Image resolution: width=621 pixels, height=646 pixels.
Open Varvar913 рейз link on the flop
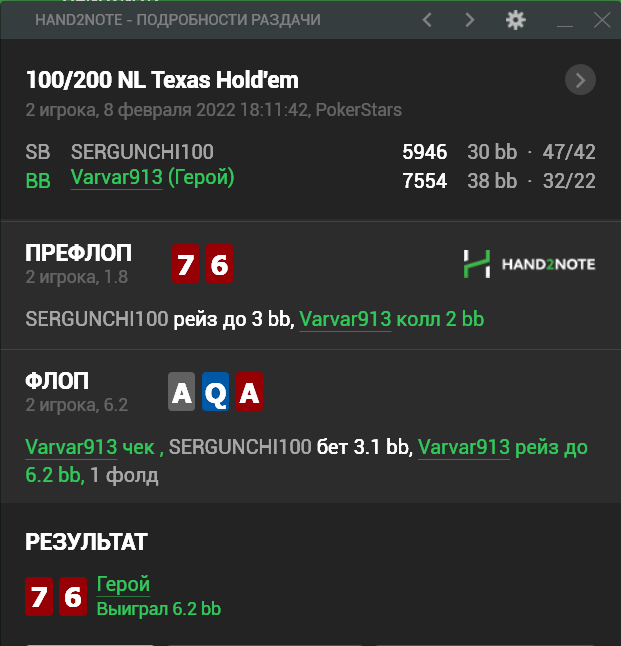click(464, 448)
